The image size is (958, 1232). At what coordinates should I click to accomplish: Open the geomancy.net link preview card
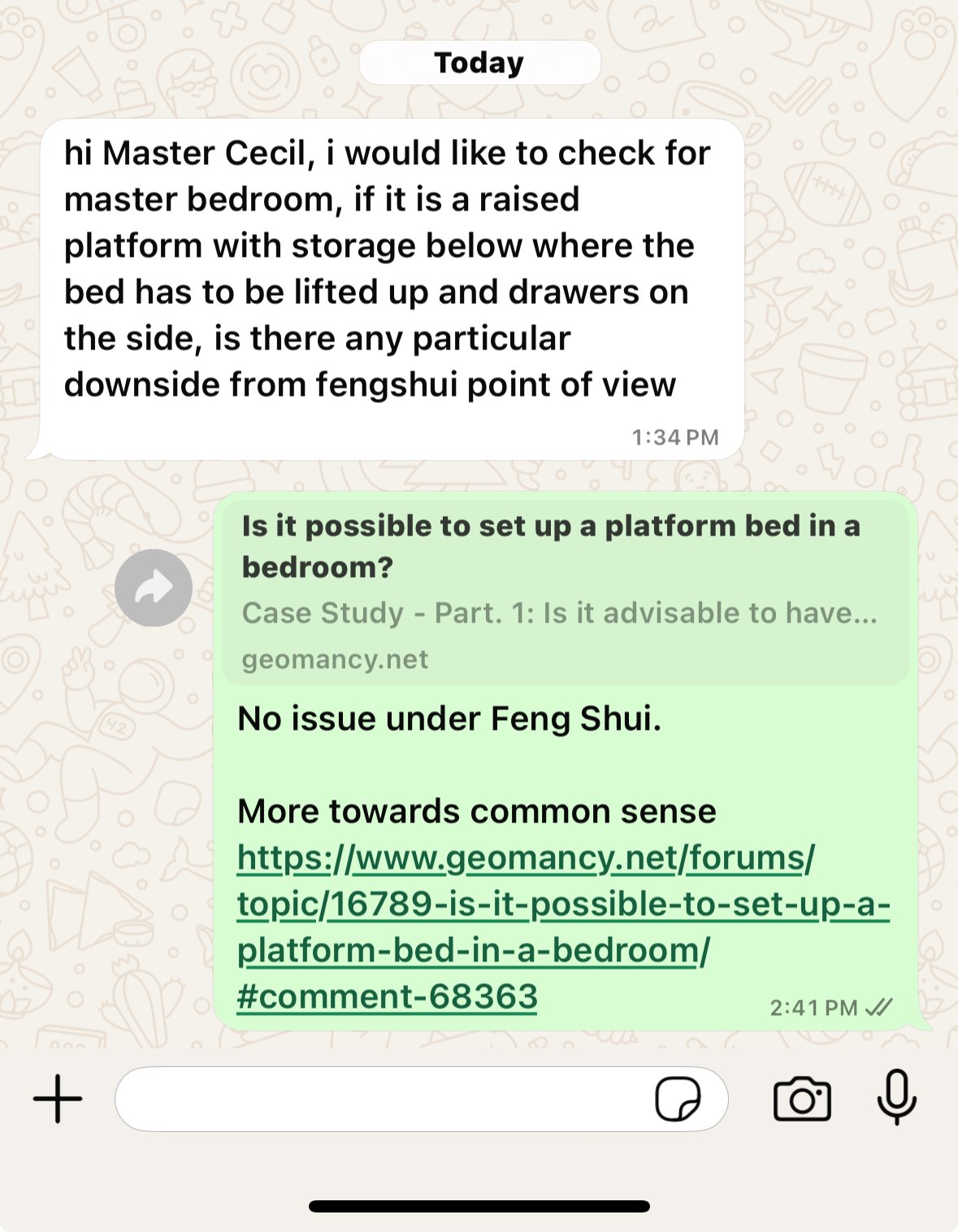565,592
